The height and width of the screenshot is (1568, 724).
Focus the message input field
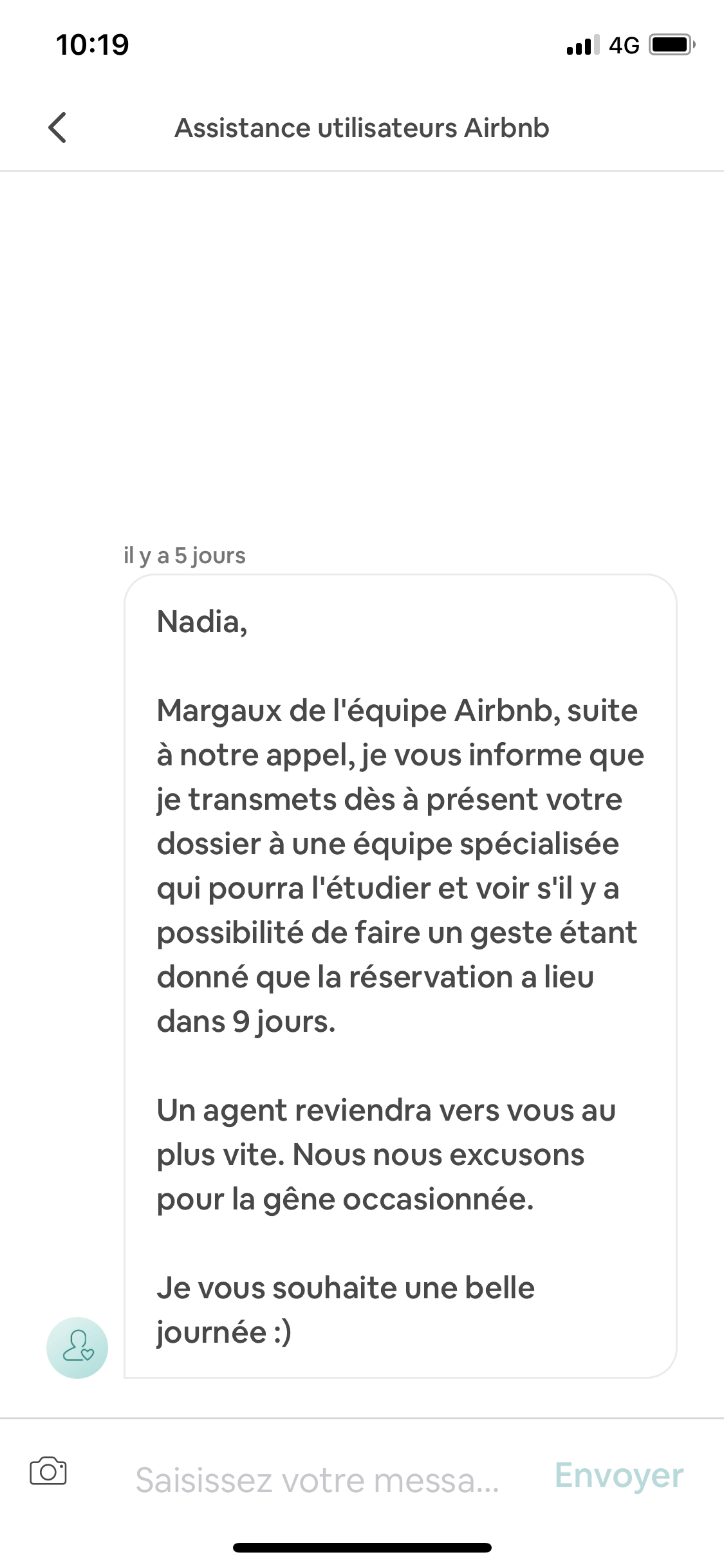coord(317,1479)
